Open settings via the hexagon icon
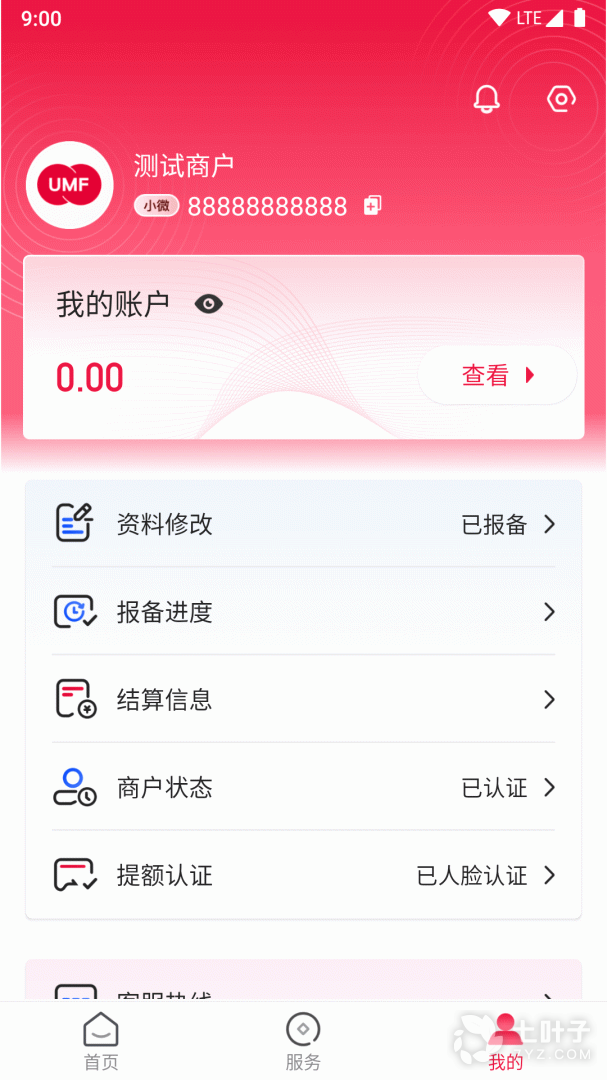The width and height of the screenshot is (607, 1080). (x=561, y=99)
